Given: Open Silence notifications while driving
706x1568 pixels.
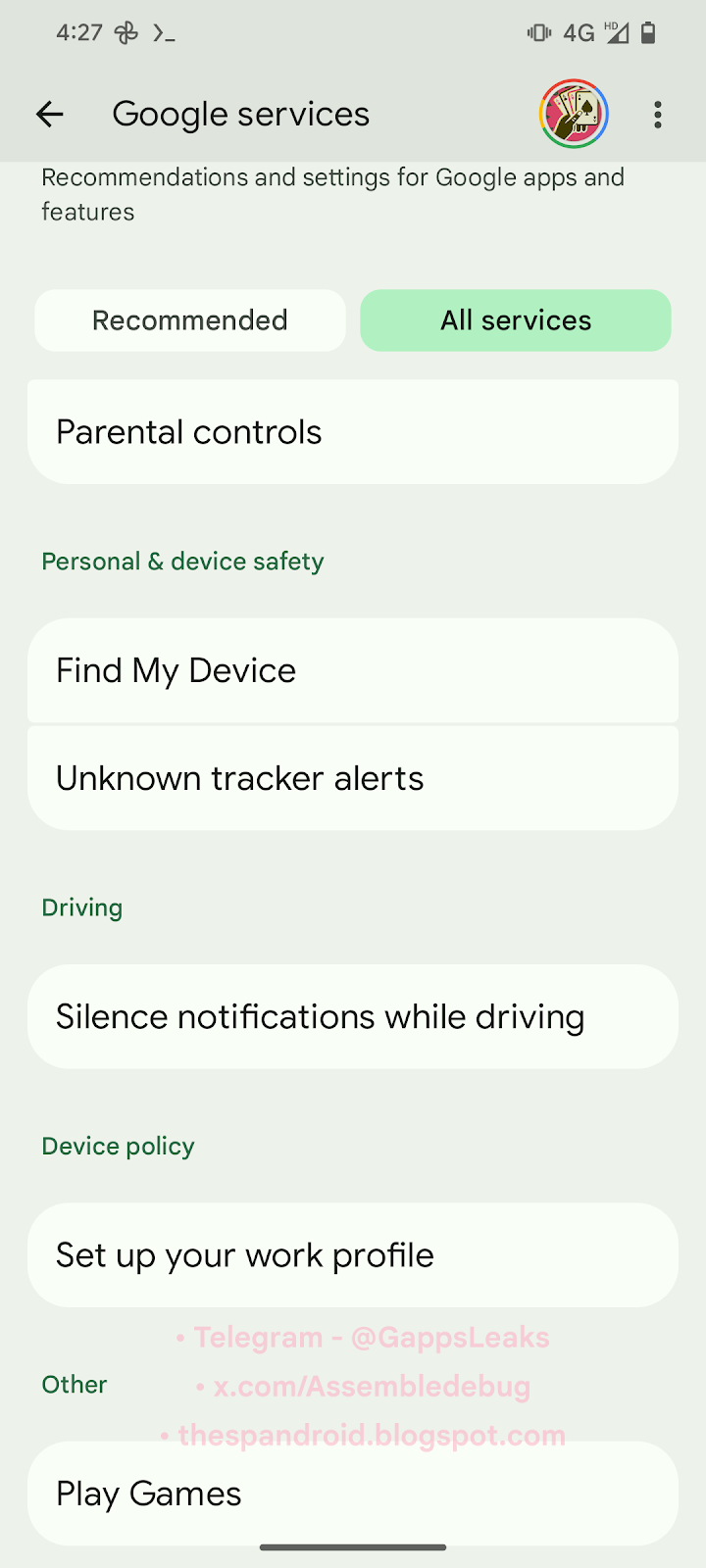Looking at the screenshot, I should (353, 1017).
